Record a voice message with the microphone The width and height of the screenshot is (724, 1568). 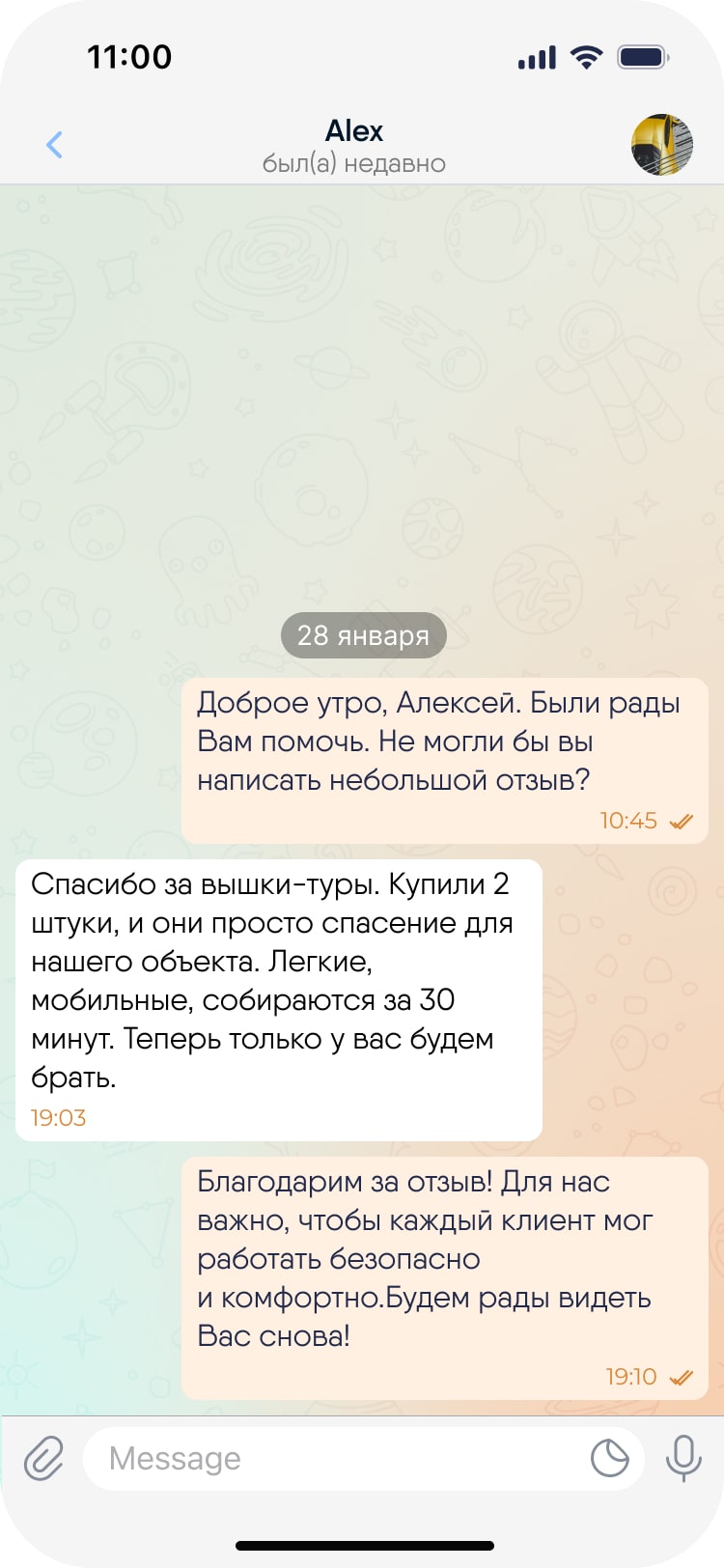tap(683, 1458)
